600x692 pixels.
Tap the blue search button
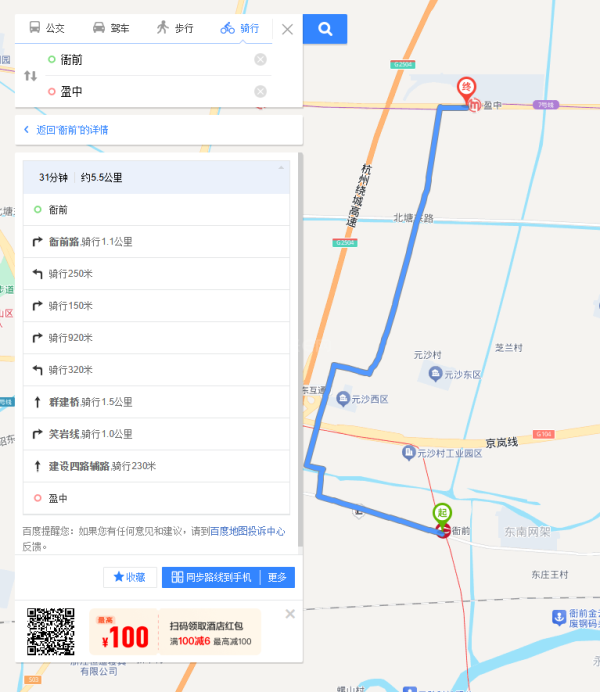click(x=325, y=29)
